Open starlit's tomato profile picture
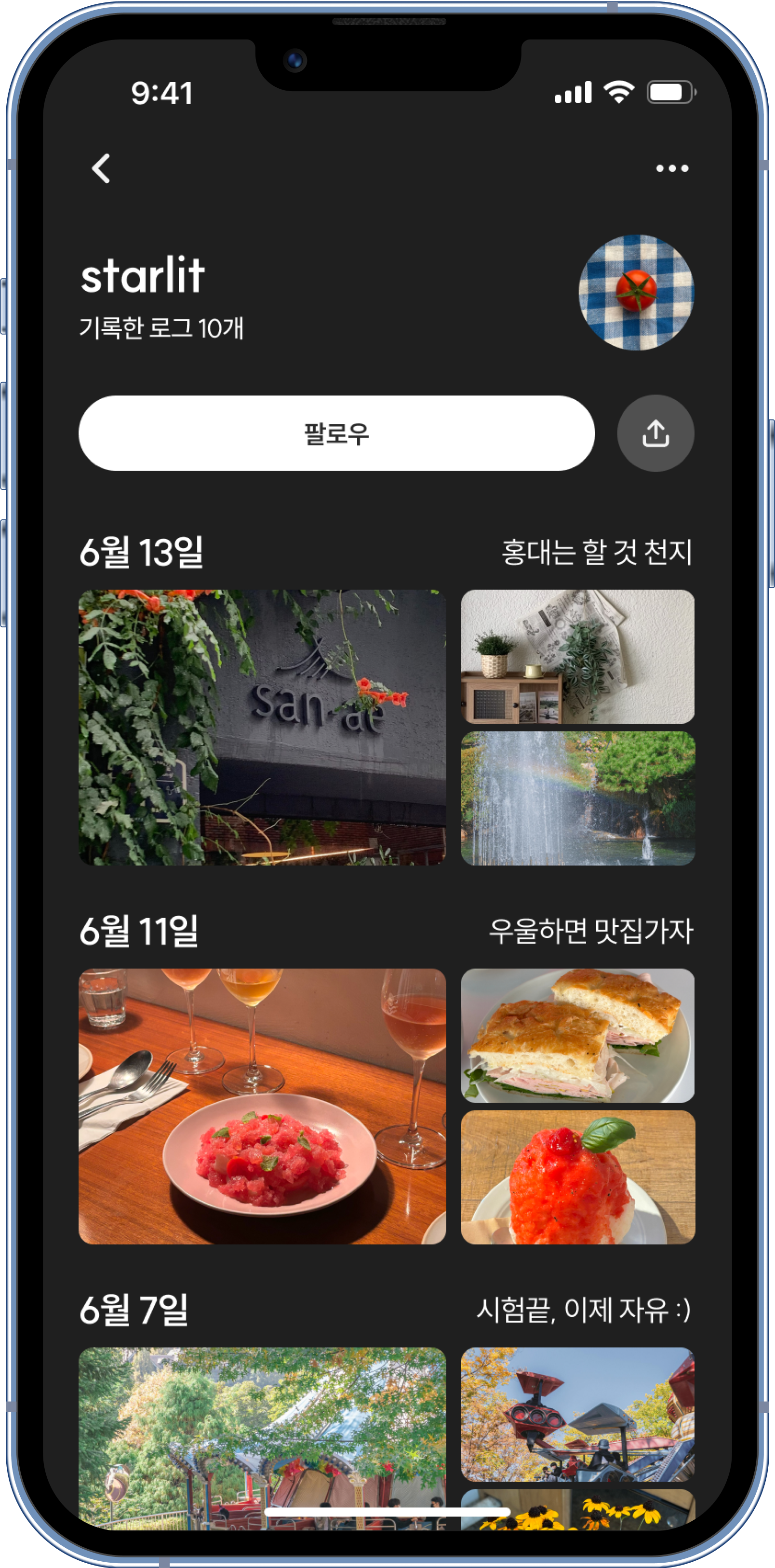The width and height of the screenshot is (775, 1568). click(636, 292)
